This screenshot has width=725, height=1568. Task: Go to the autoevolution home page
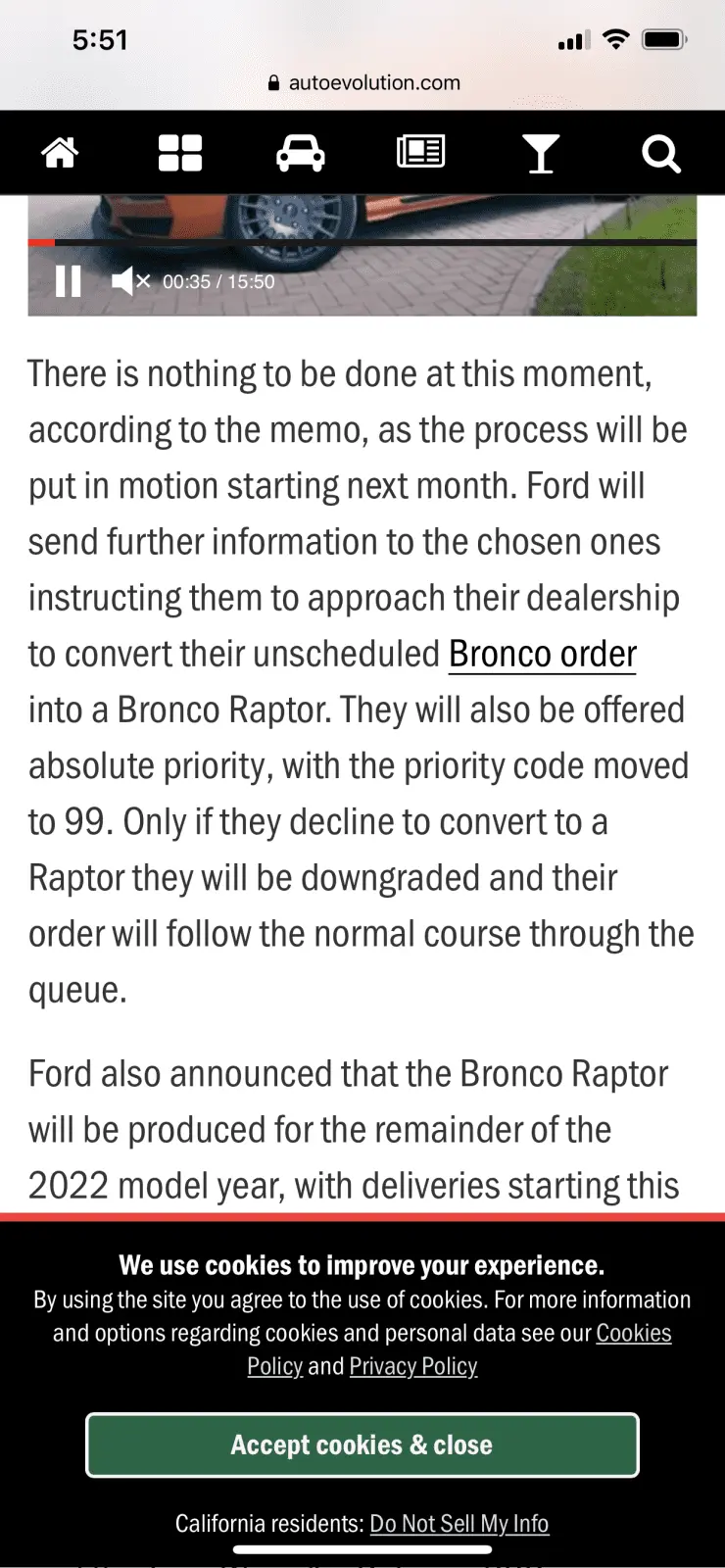pos(60,153)
